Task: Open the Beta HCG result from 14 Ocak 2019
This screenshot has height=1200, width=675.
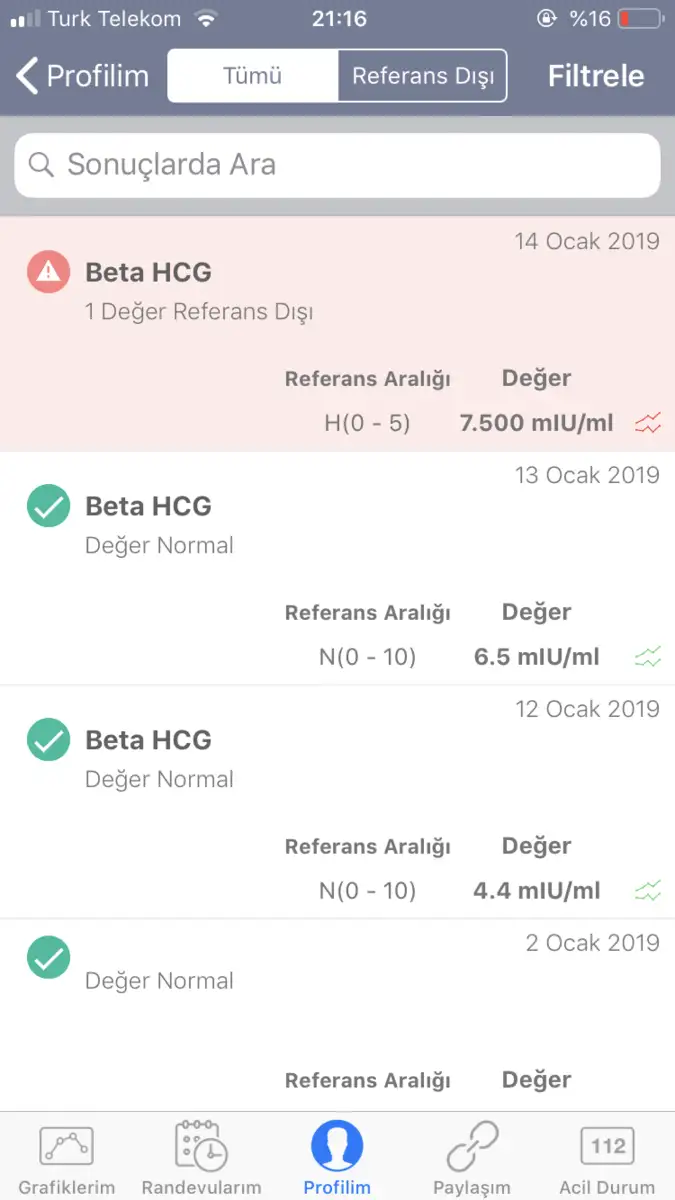Action: [x=337, y=334]
